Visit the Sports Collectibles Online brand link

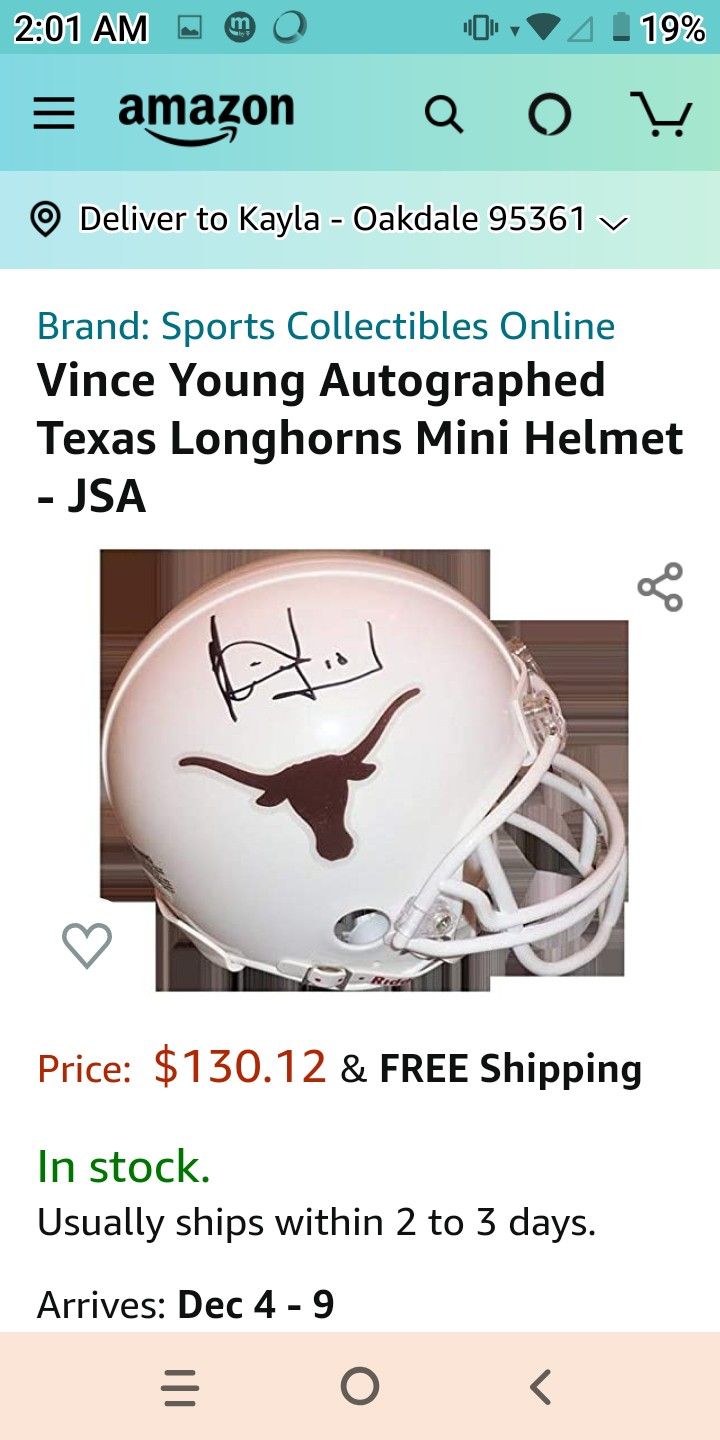[x=326, y=326]
